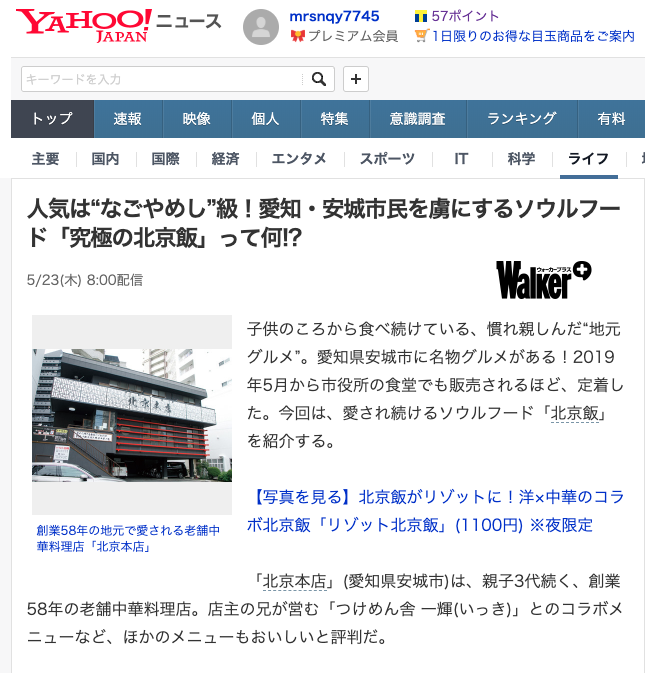Select the 主要 category
645x673 pixels.
[x=45, y=159]
